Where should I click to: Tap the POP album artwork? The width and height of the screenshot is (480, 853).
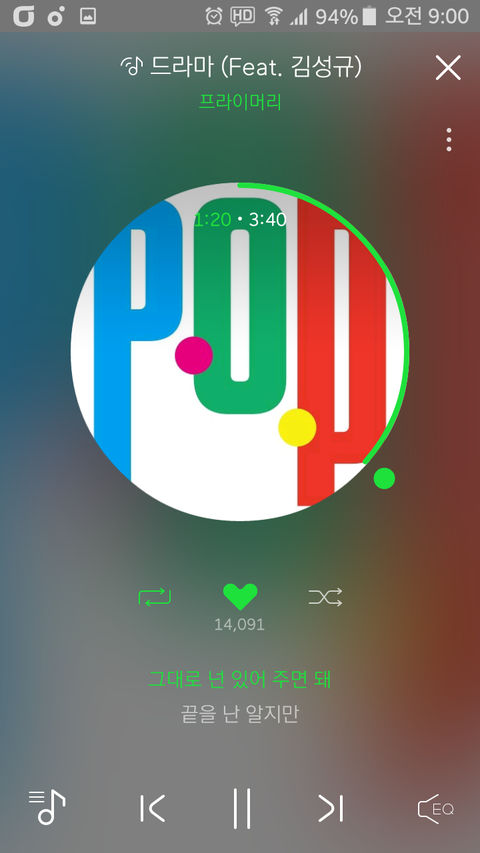pos(239,352)
